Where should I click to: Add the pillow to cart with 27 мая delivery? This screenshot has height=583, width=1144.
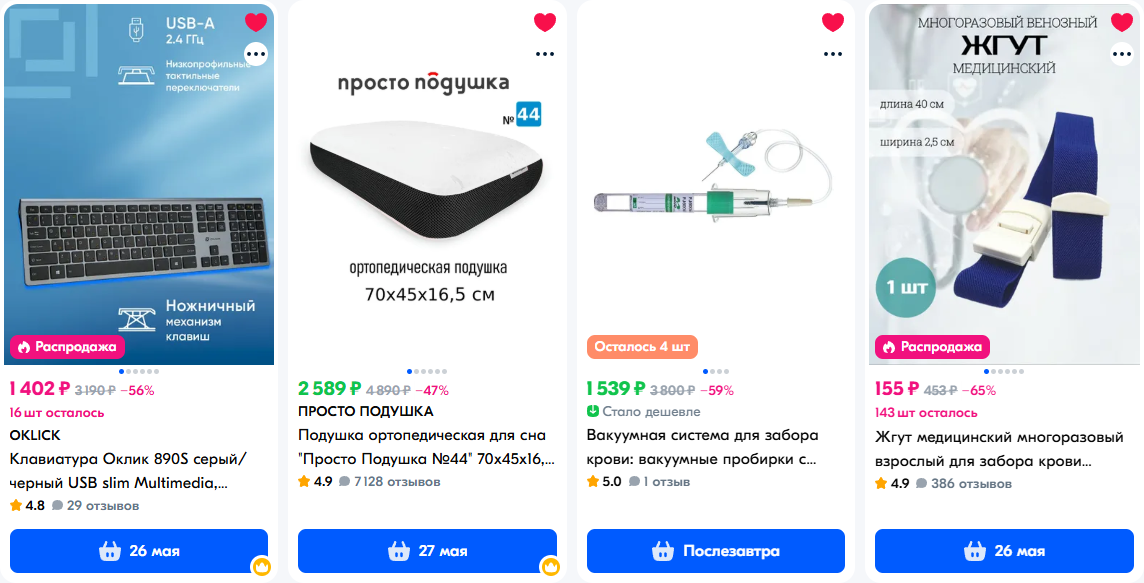[427, 551]
